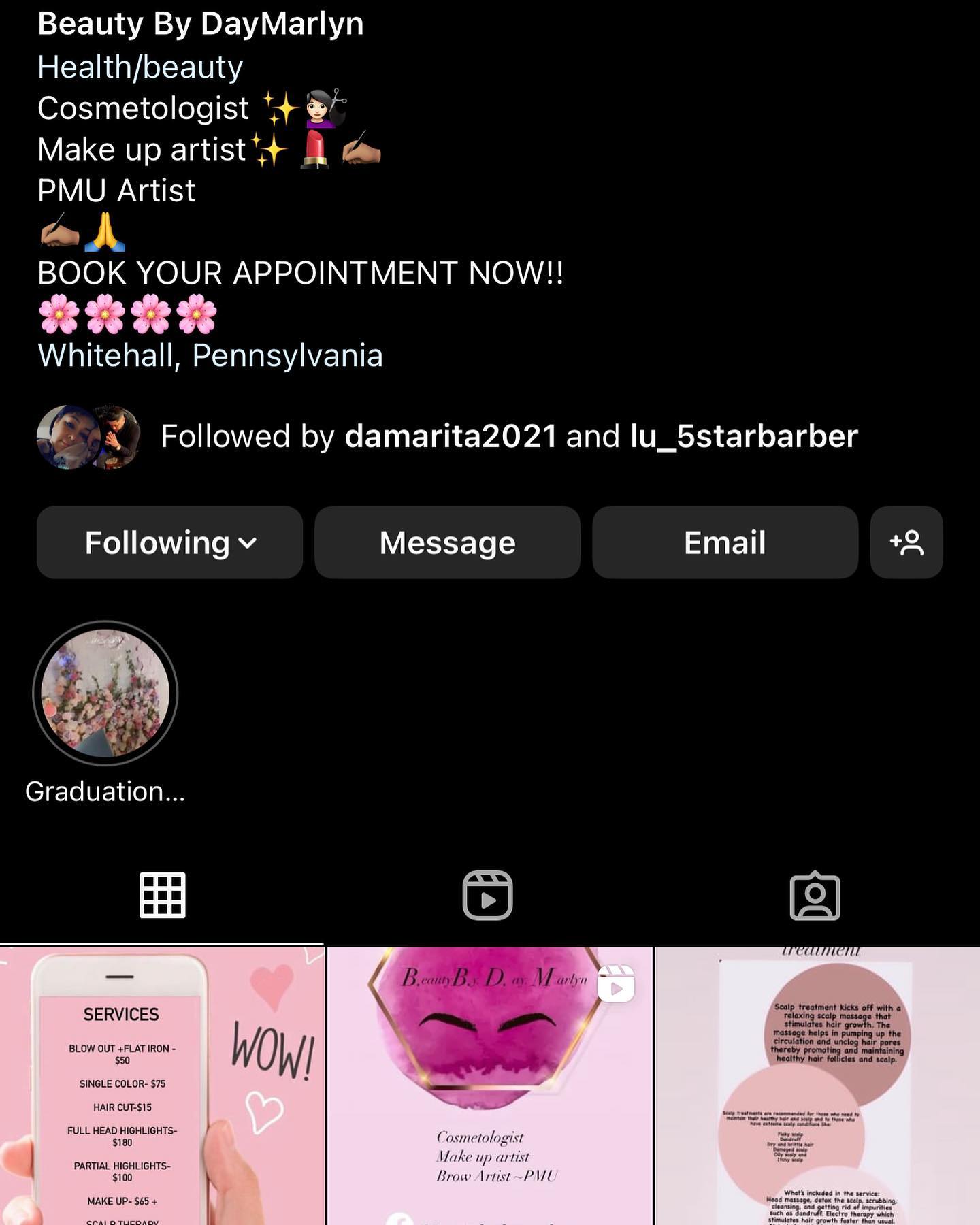Open the scalp treatment post
The width and height of the screenshot is (980, 1225).
817,1086
